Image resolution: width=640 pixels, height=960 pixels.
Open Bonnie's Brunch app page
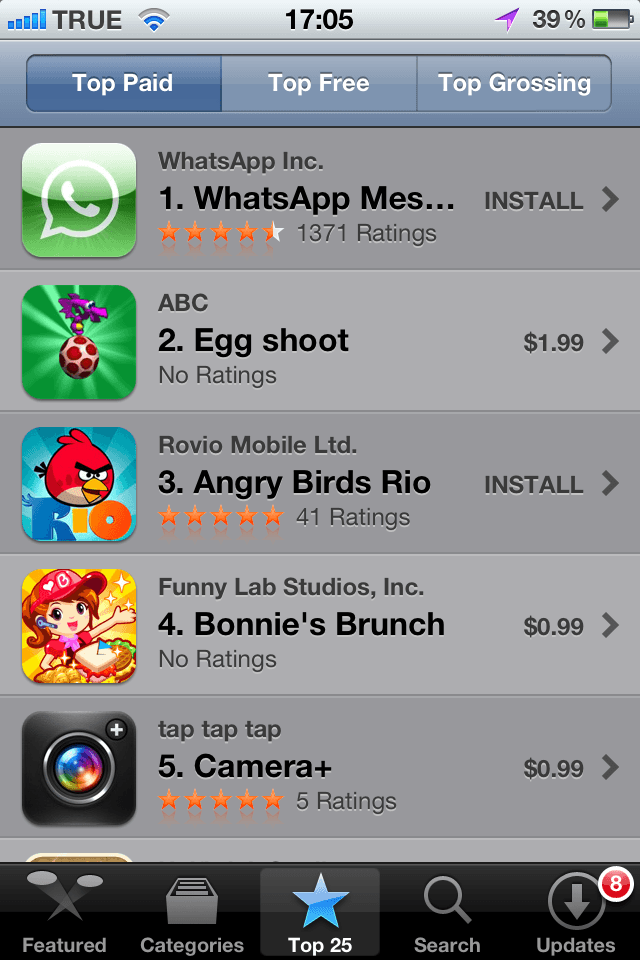click(300, 625)
